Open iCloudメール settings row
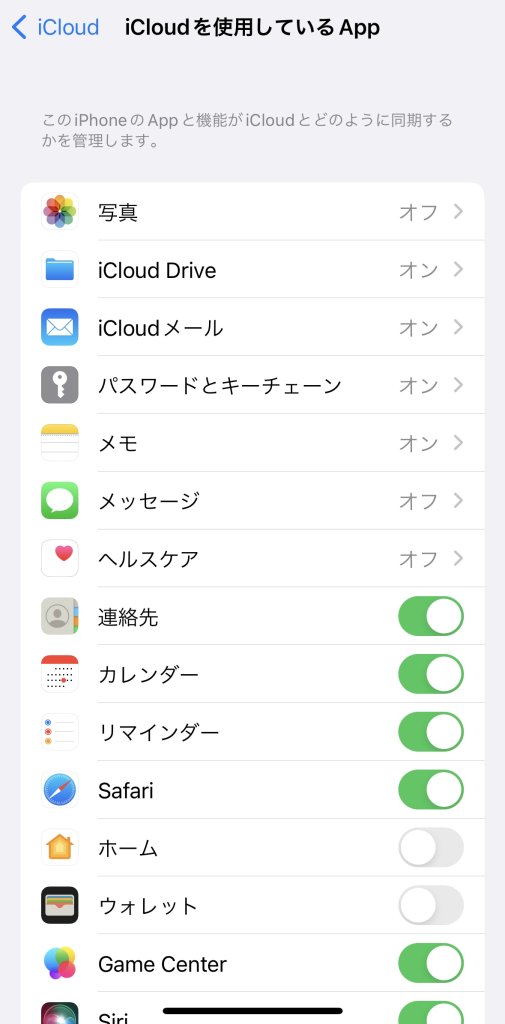Viewport: 505px width, 1024px height. click(252, 327)
